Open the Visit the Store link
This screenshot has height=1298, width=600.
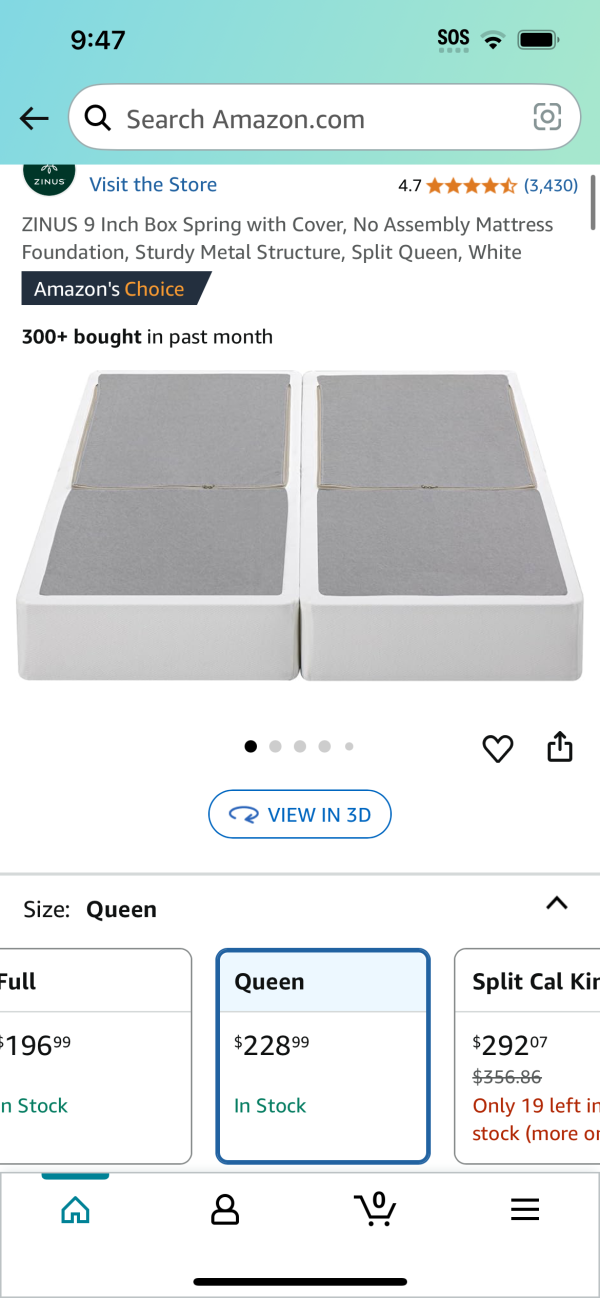click(153, 184)
